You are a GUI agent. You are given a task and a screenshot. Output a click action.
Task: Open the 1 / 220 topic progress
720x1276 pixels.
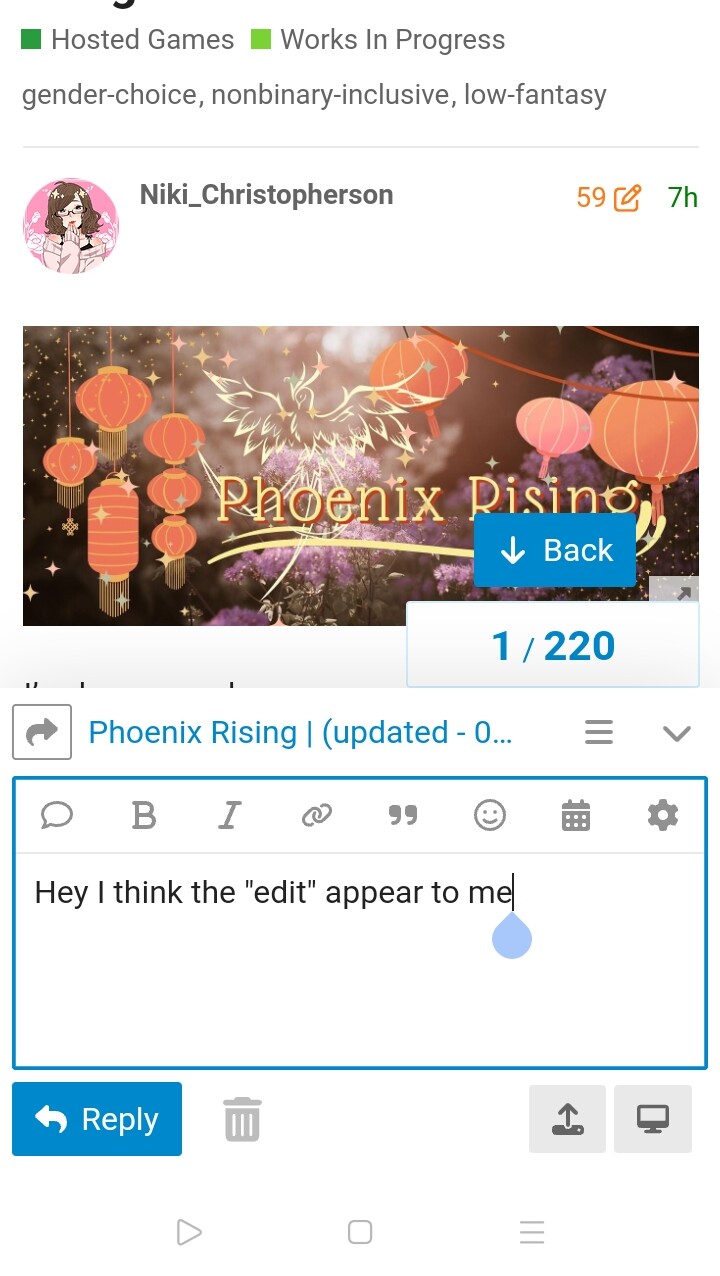click(553, 646)
